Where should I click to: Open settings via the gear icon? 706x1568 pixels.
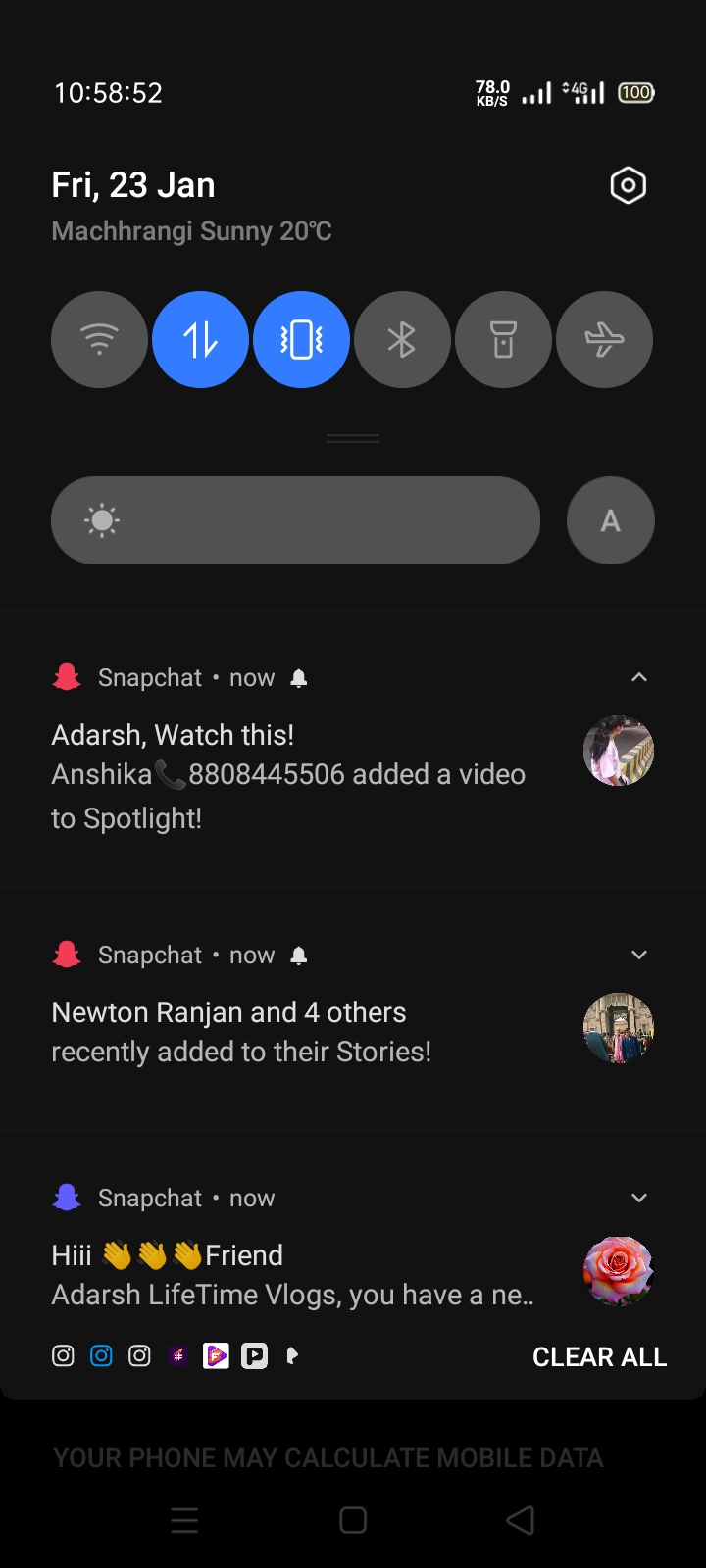click(x=628, y=185)
